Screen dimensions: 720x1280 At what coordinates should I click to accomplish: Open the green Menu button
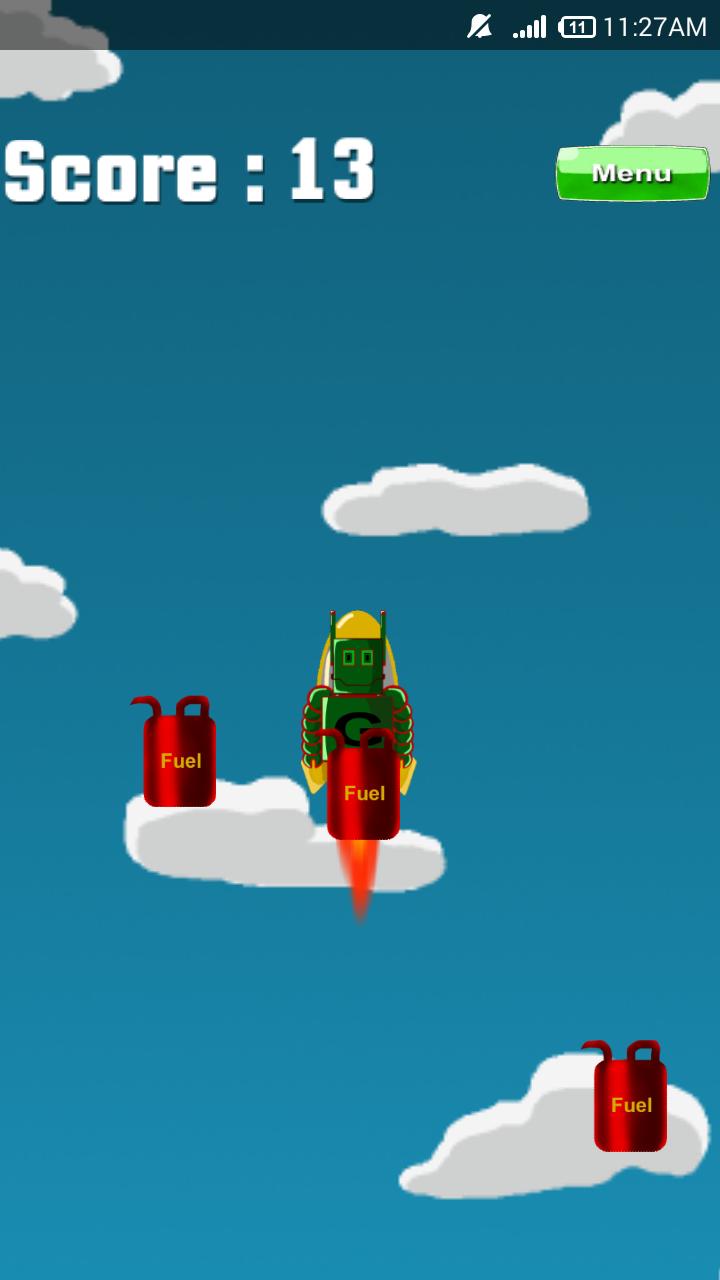click(x=632, y=173)
